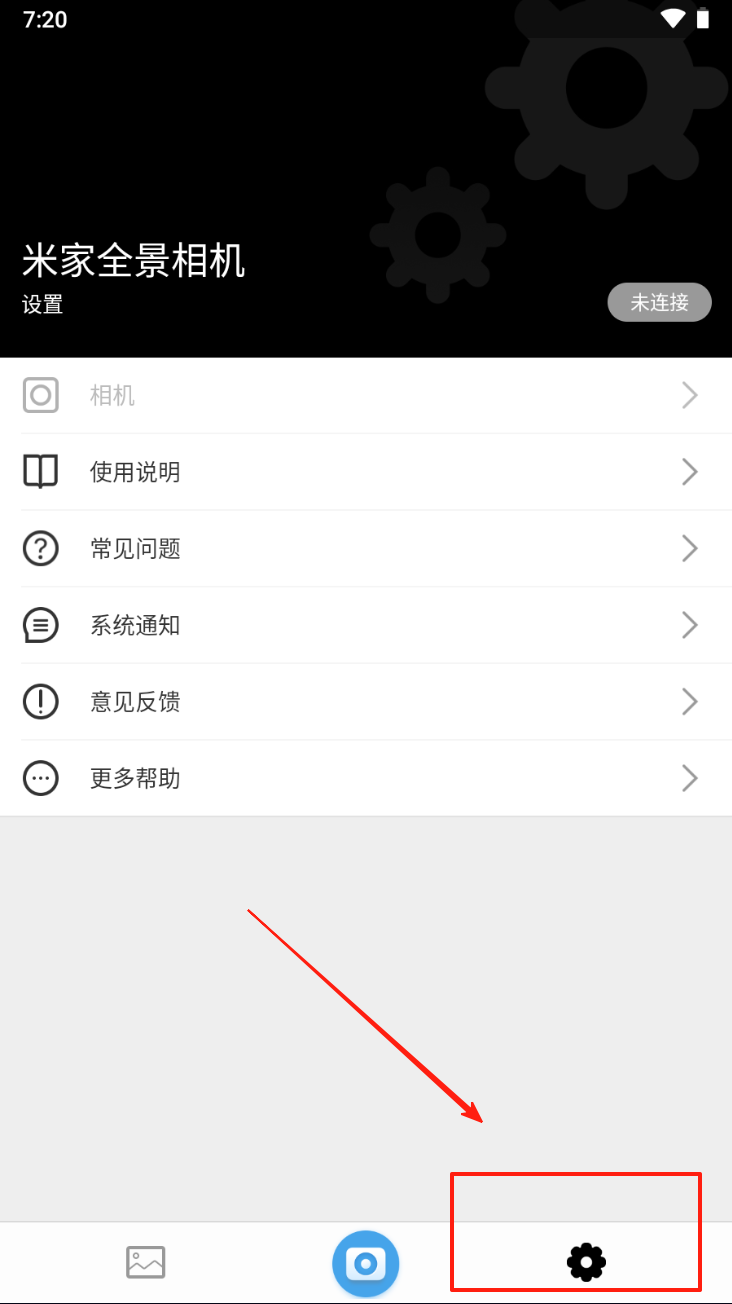Open 使用说明 user guide

pos(366,472)
